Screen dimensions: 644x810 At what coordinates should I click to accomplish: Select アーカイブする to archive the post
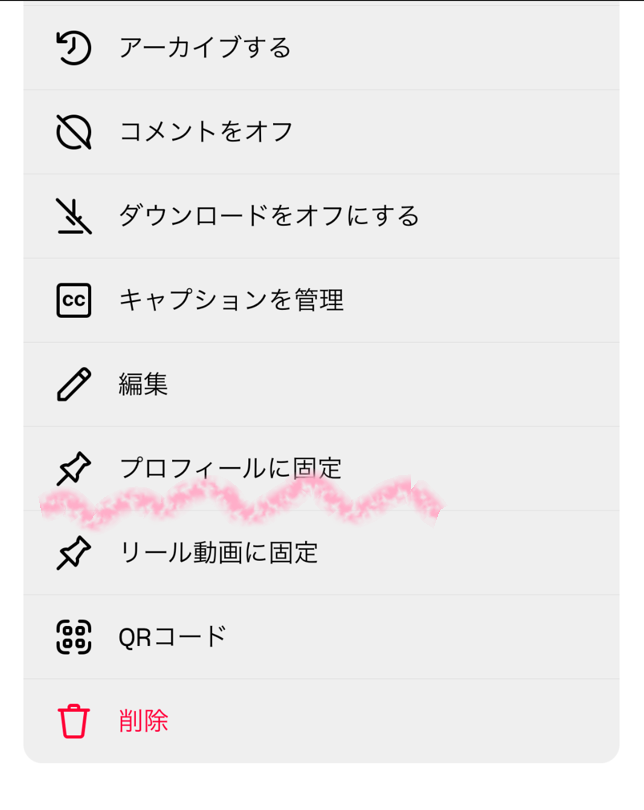(205, 48)
